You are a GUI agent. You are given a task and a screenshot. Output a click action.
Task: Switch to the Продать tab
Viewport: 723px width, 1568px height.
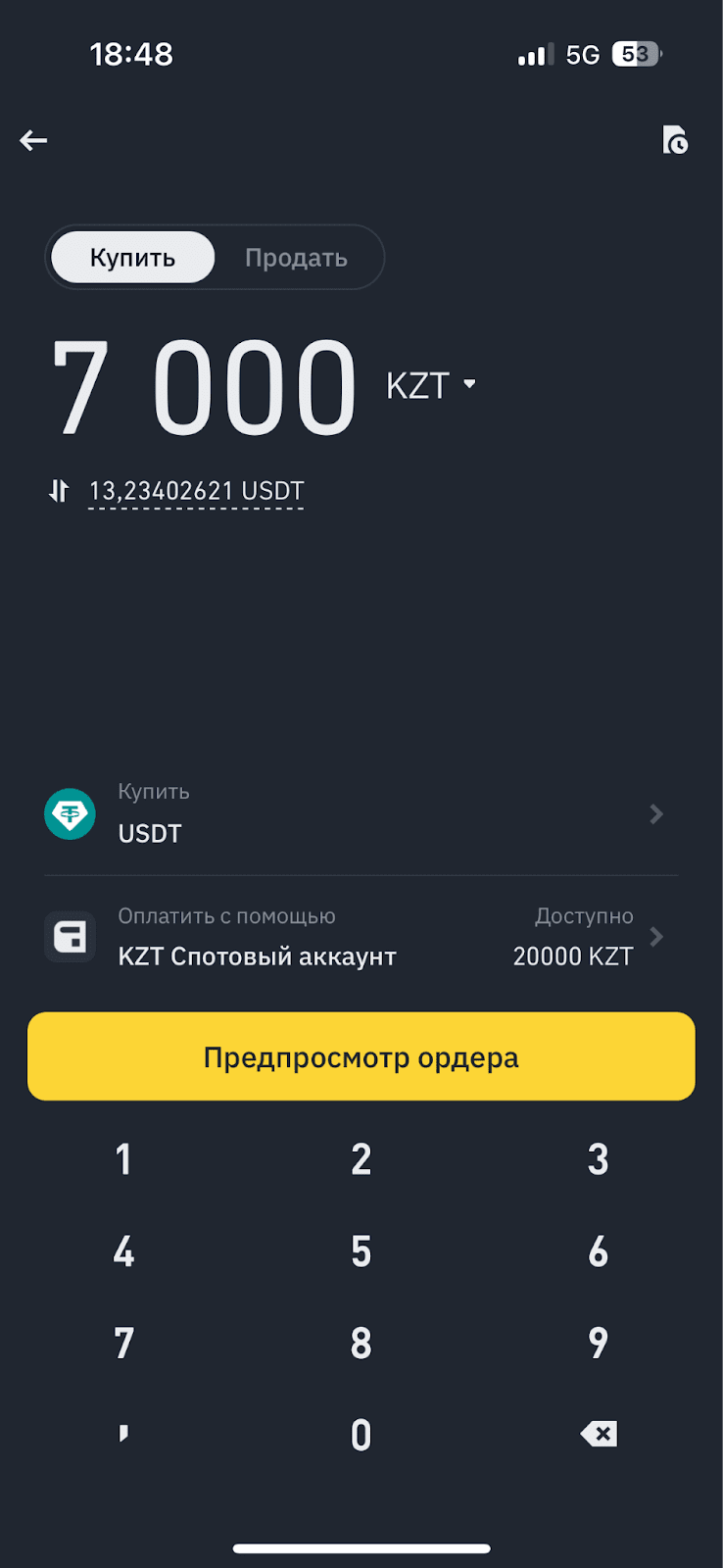[x=296, y=258]
